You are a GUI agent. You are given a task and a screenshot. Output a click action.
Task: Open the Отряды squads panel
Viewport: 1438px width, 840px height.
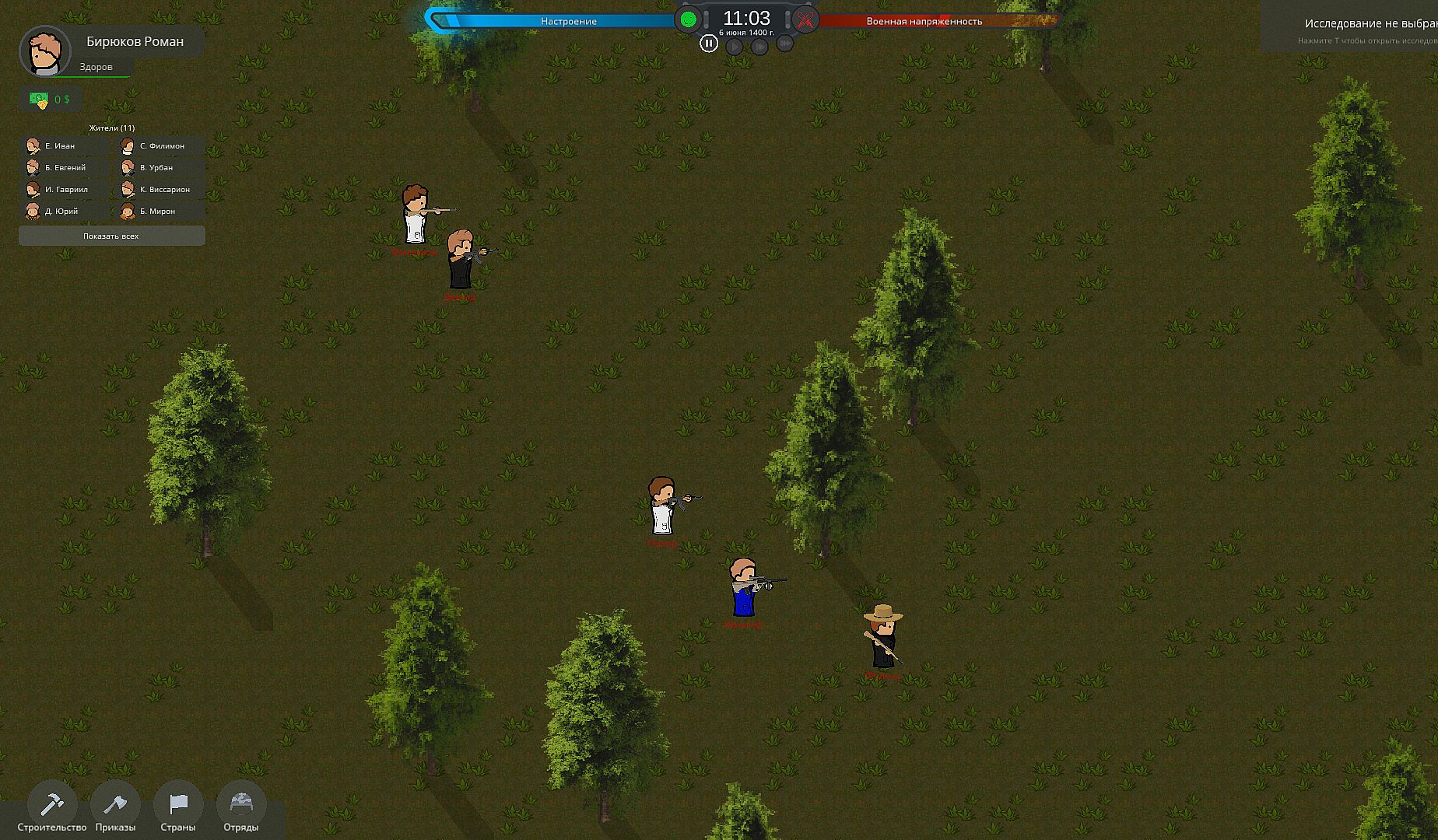tap(241, 807)
